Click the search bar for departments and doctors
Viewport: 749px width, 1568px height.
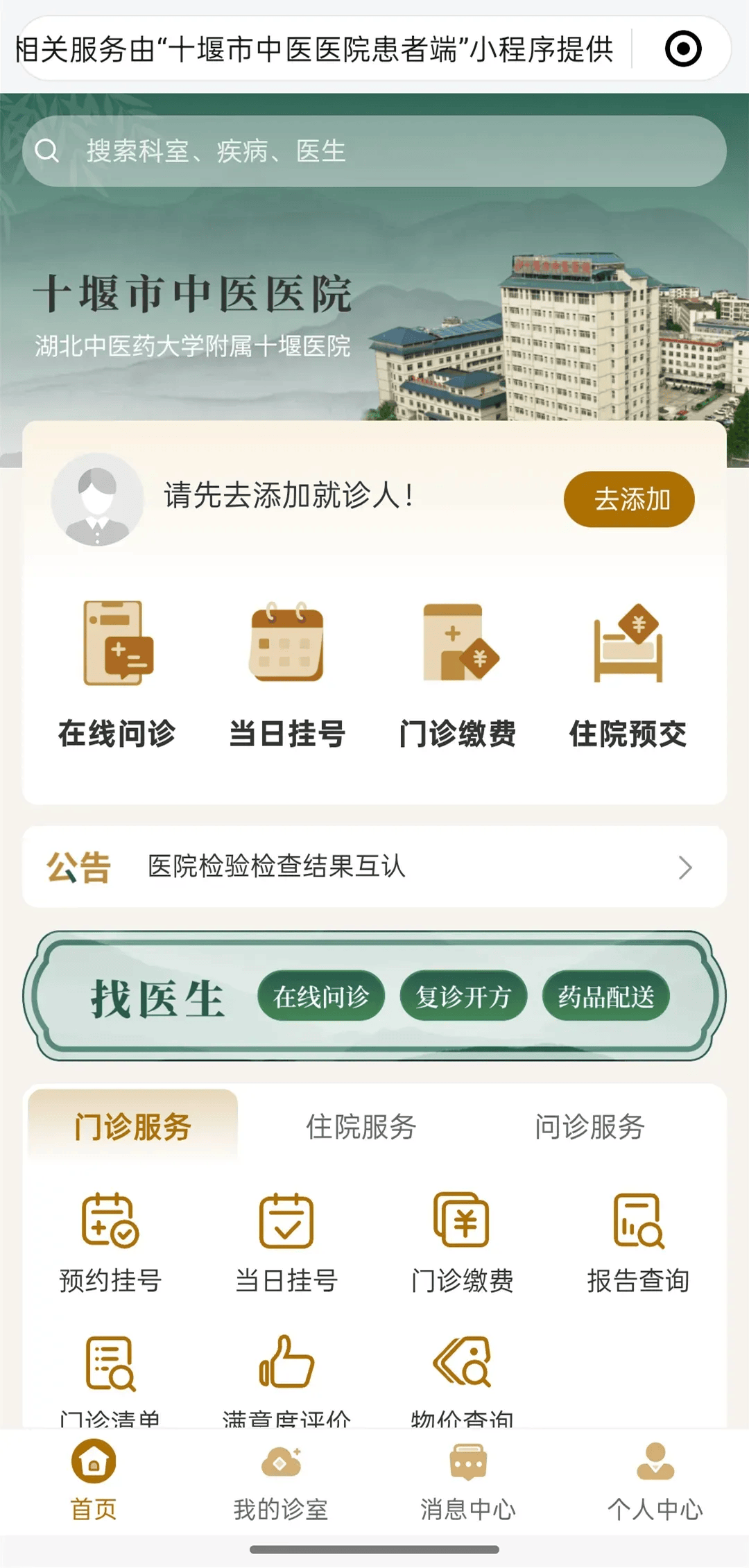pos(374,150)
